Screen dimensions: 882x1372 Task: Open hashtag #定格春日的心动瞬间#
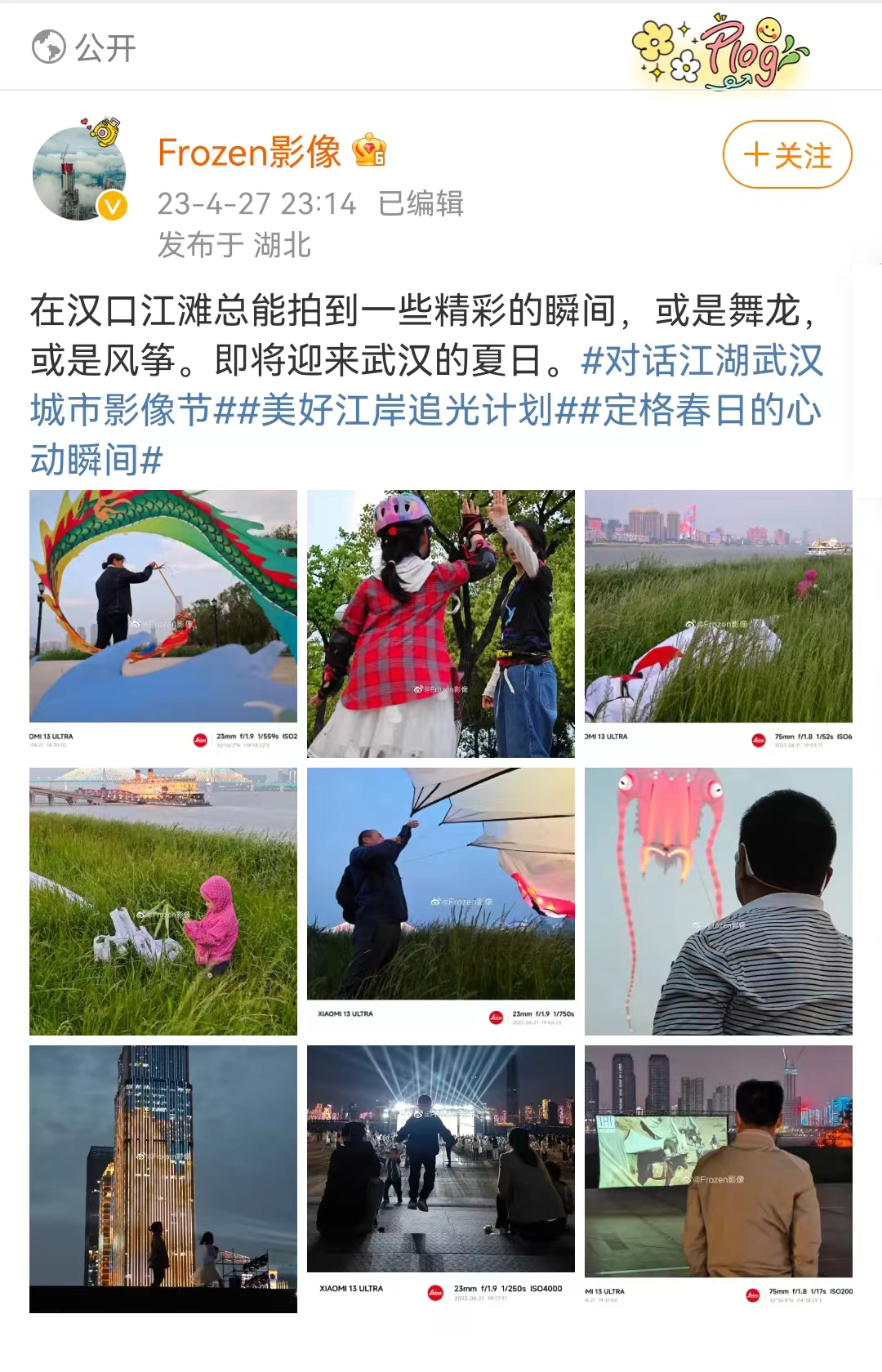710,410
